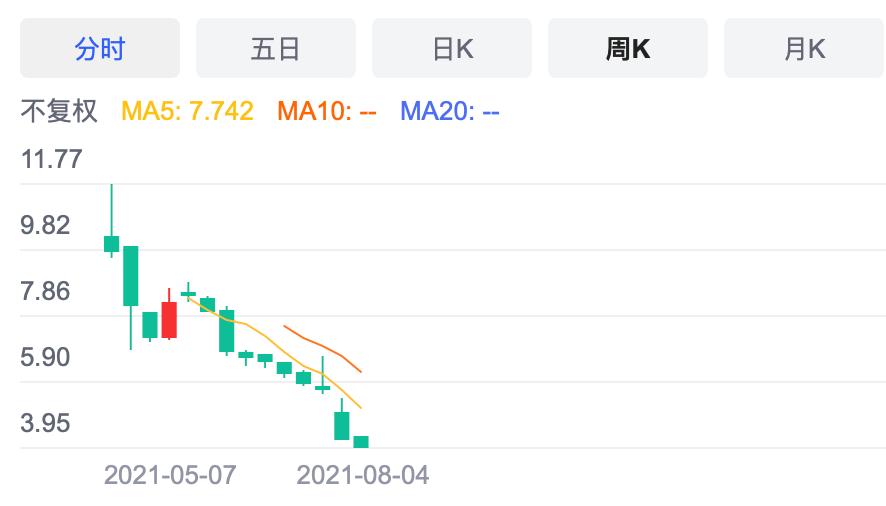Select the 五日 chart tab
886x506 pixels.
(x=276, y=48)
